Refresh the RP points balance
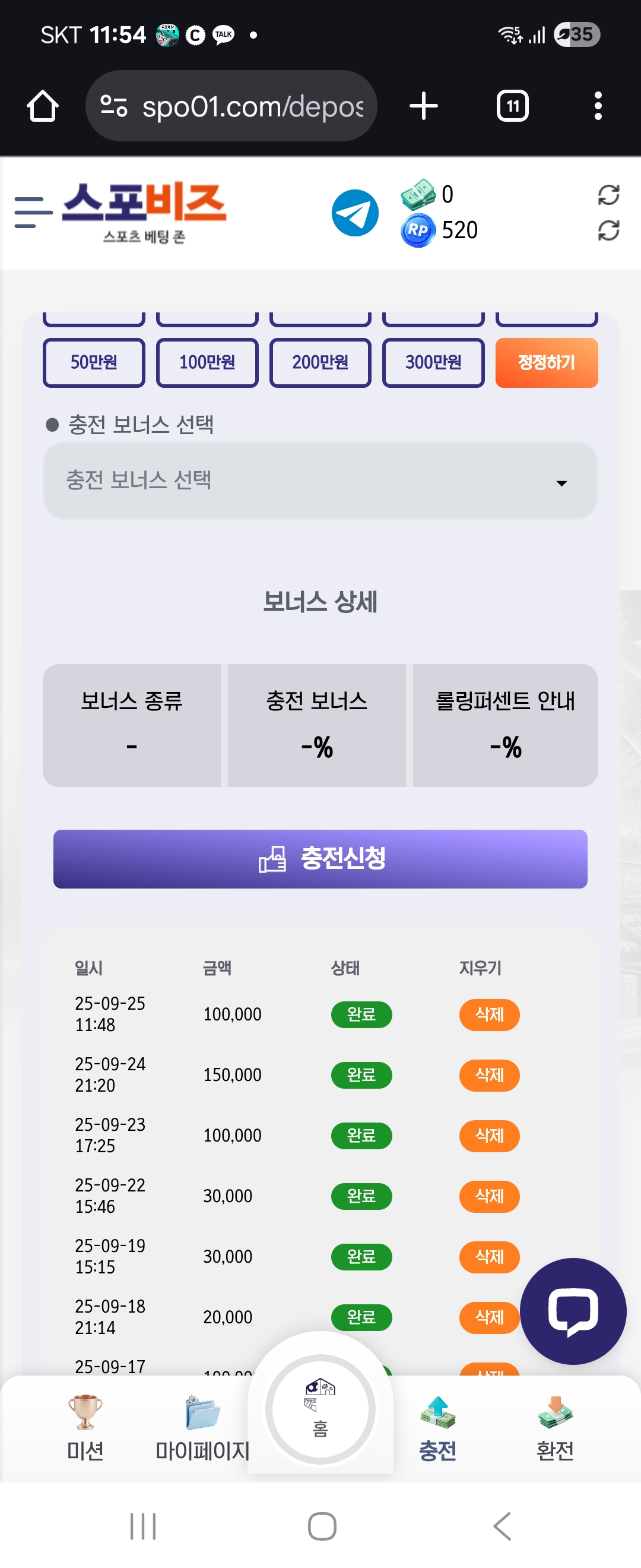The height and width of the screenshot is (1568, 641). tap(608, 230)
